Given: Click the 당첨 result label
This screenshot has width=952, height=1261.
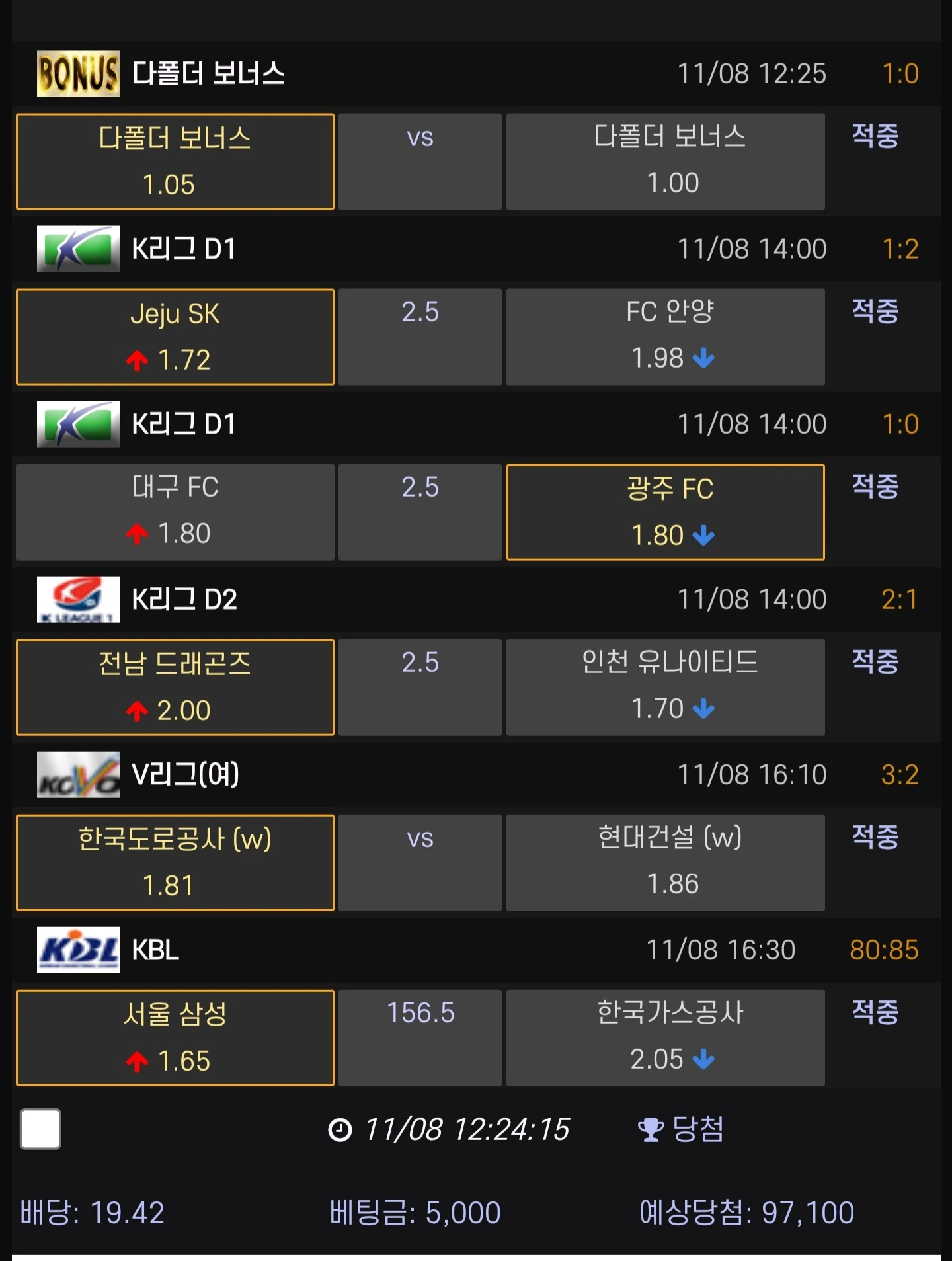Looking at the screenshot, I should click(x=697, y=1129).
